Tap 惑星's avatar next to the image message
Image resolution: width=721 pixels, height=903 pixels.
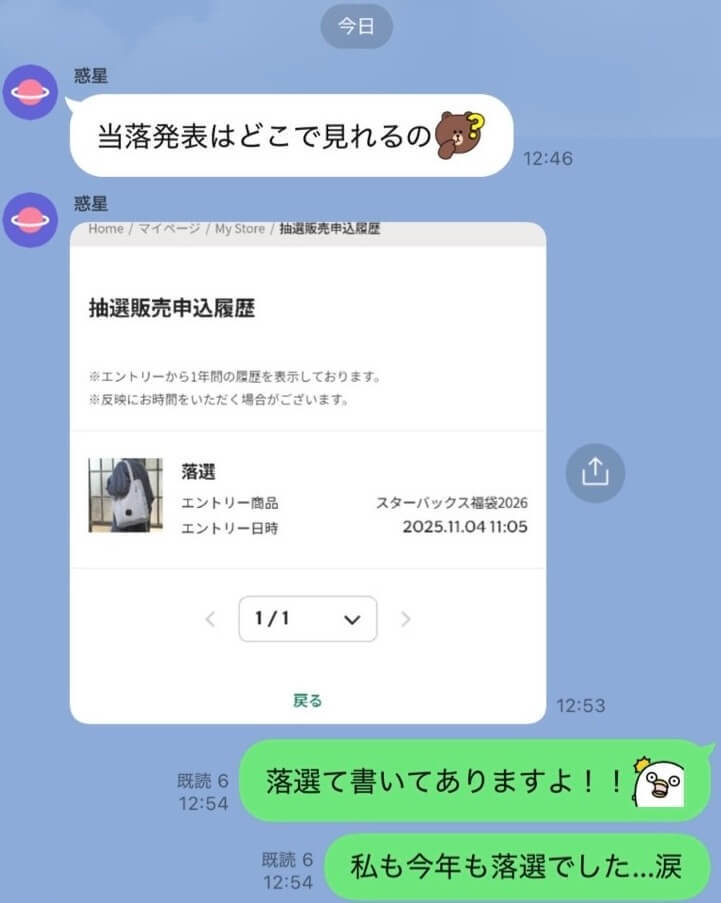[x=31, y=220]
